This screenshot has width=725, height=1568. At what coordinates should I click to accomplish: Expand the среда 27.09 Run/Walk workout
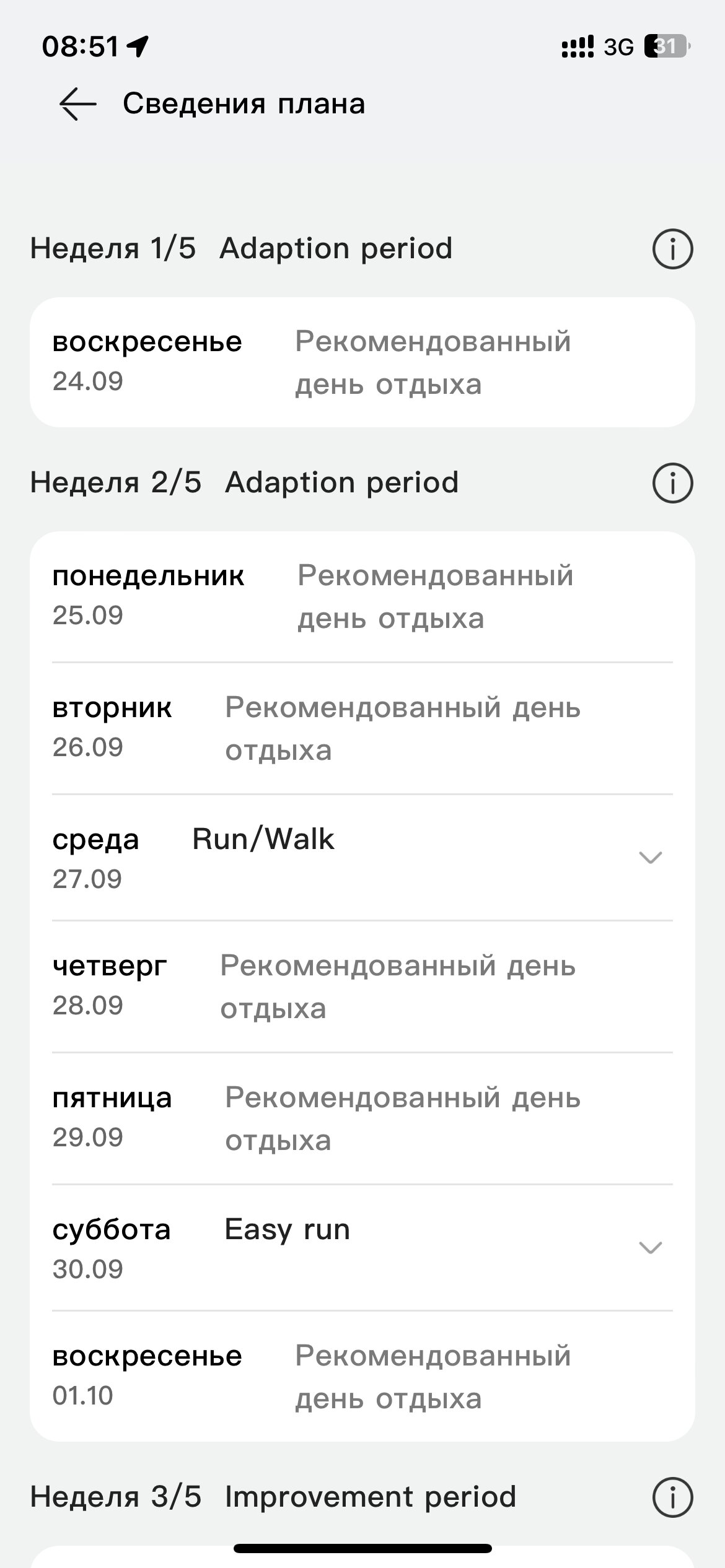point(651,857)
